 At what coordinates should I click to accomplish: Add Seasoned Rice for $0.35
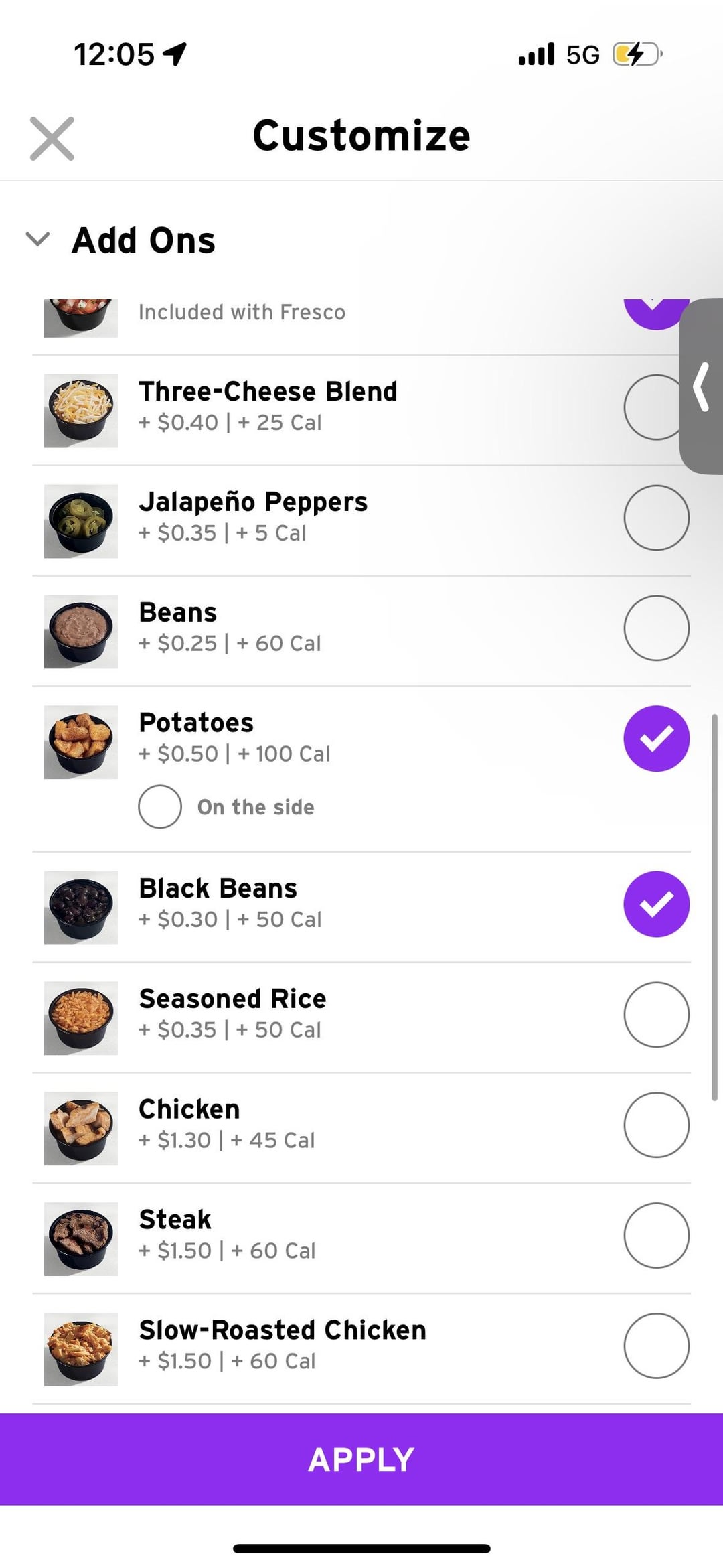click(656, 1015)
